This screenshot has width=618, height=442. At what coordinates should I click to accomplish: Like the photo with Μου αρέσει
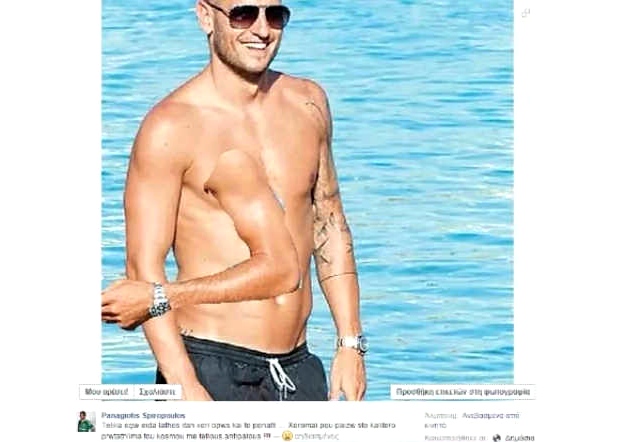pyautogui.click(x=106, y=392)
